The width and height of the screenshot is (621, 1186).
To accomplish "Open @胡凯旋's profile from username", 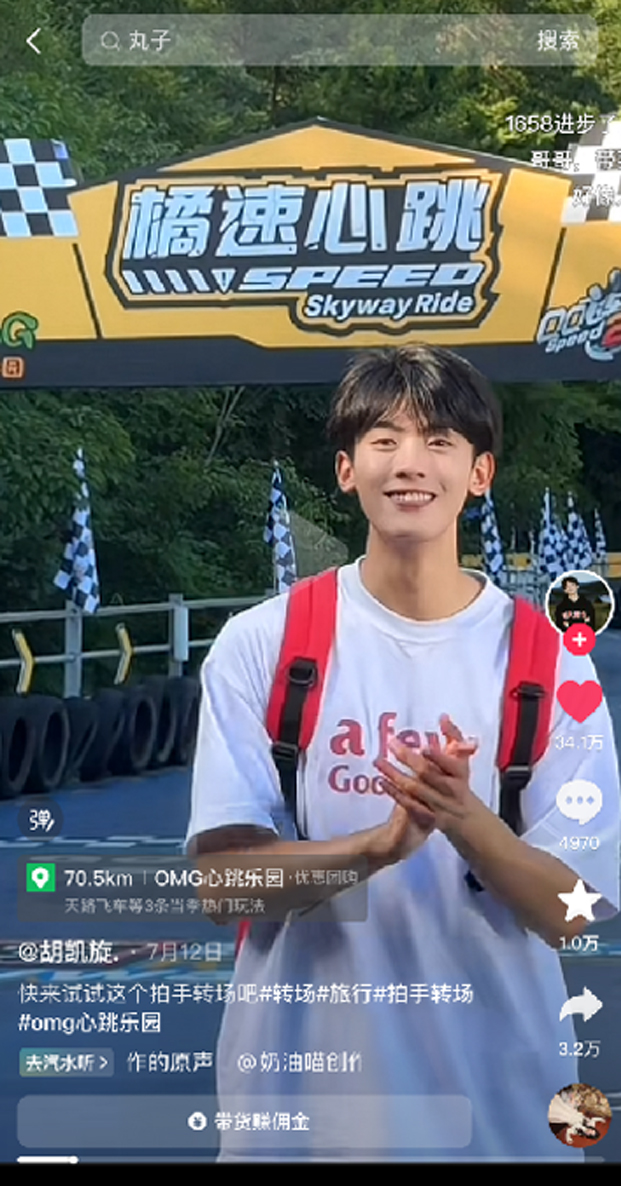I will (70, 952).
